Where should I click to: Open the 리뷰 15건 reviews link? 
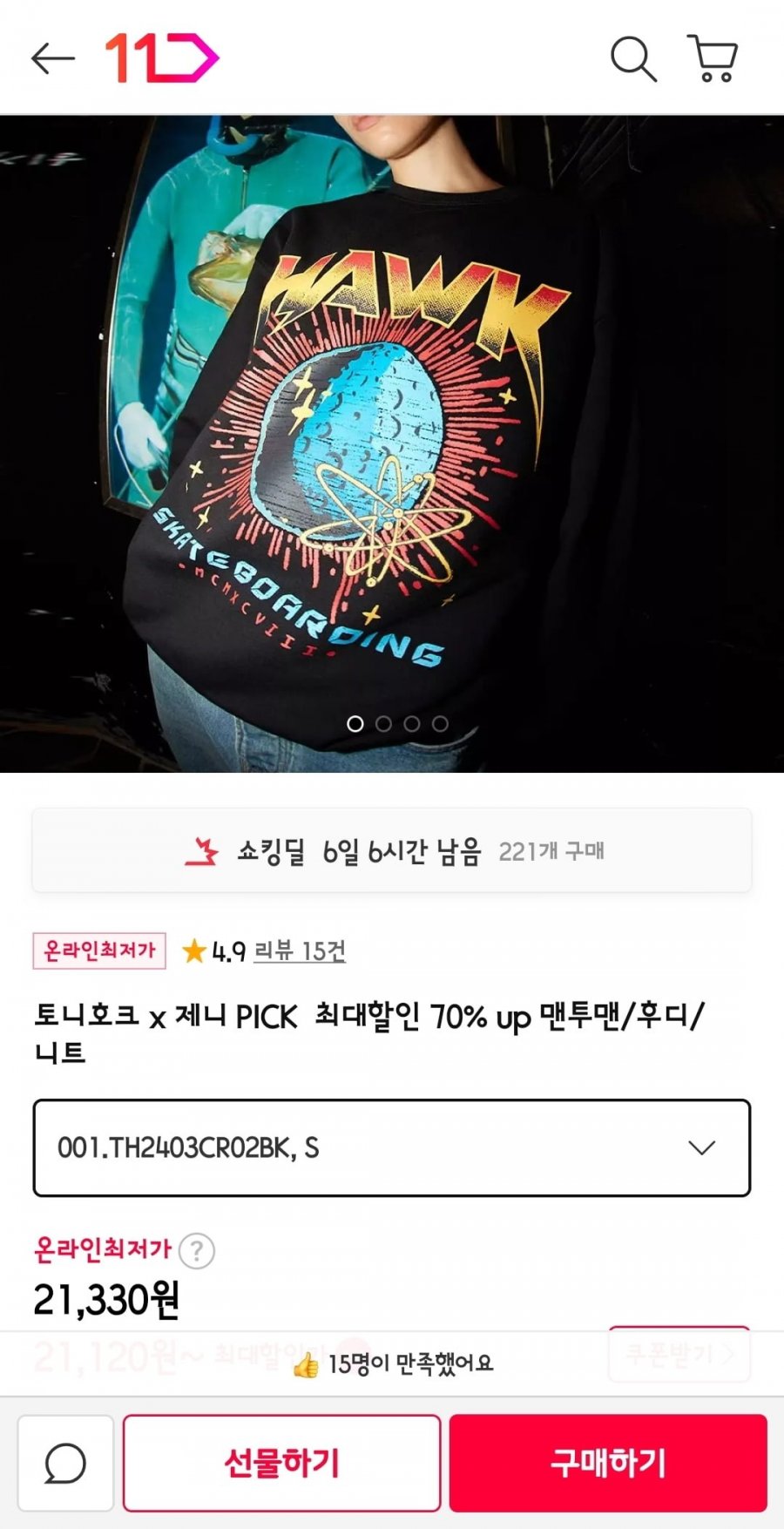coord(300,951)
